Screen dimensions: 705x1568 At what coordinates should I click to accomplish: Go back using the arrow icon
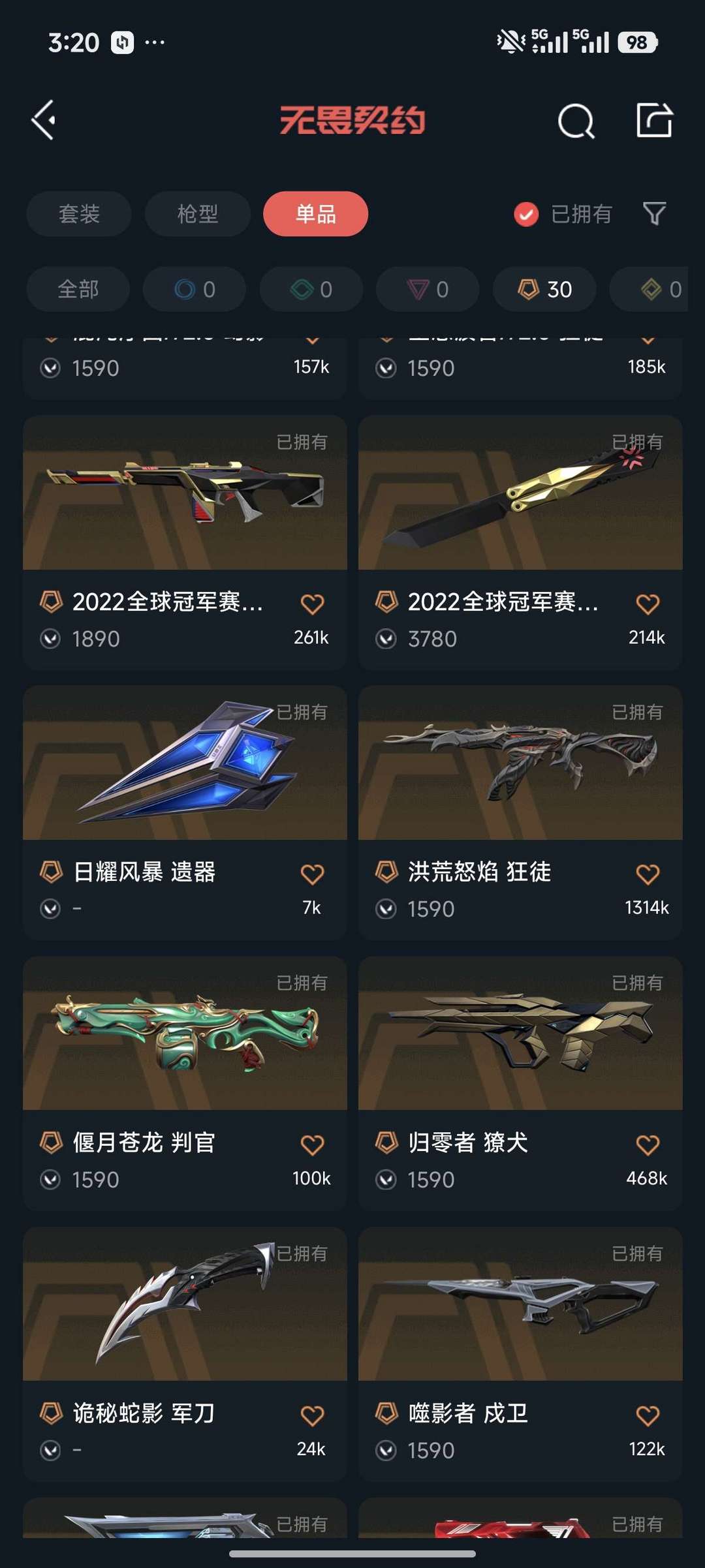43,121
